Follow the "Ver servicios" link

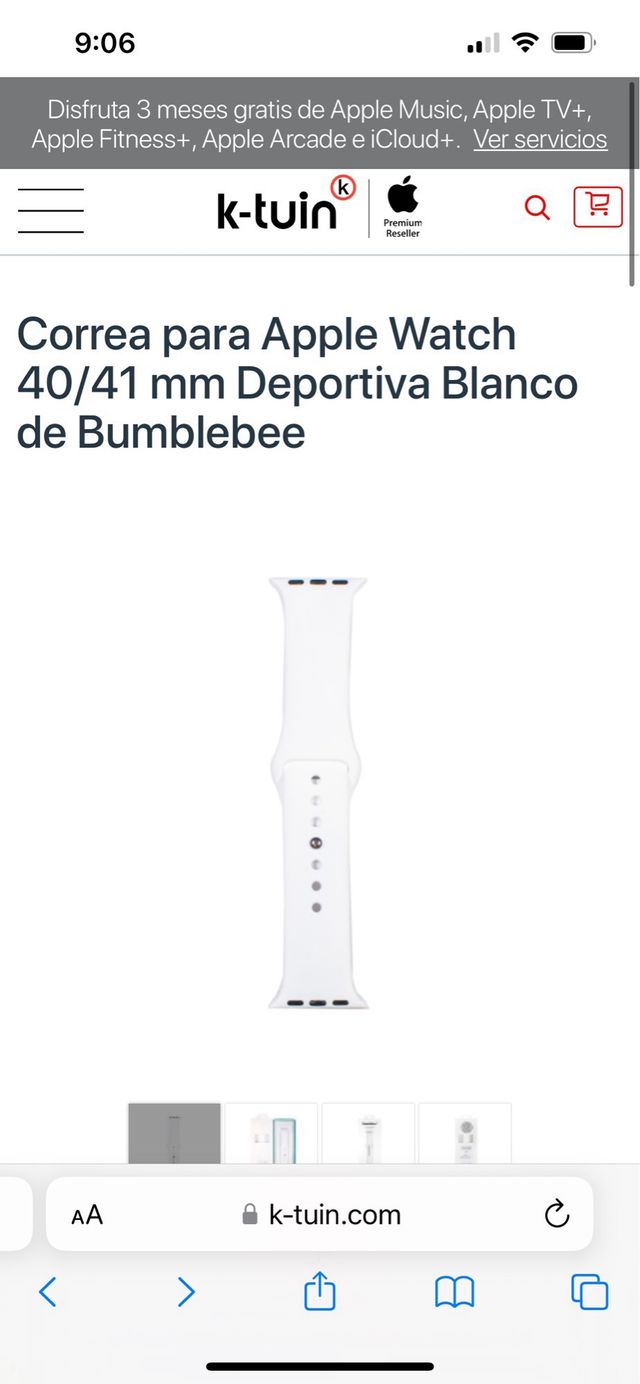pyautogui.click(x=540, y=139)
